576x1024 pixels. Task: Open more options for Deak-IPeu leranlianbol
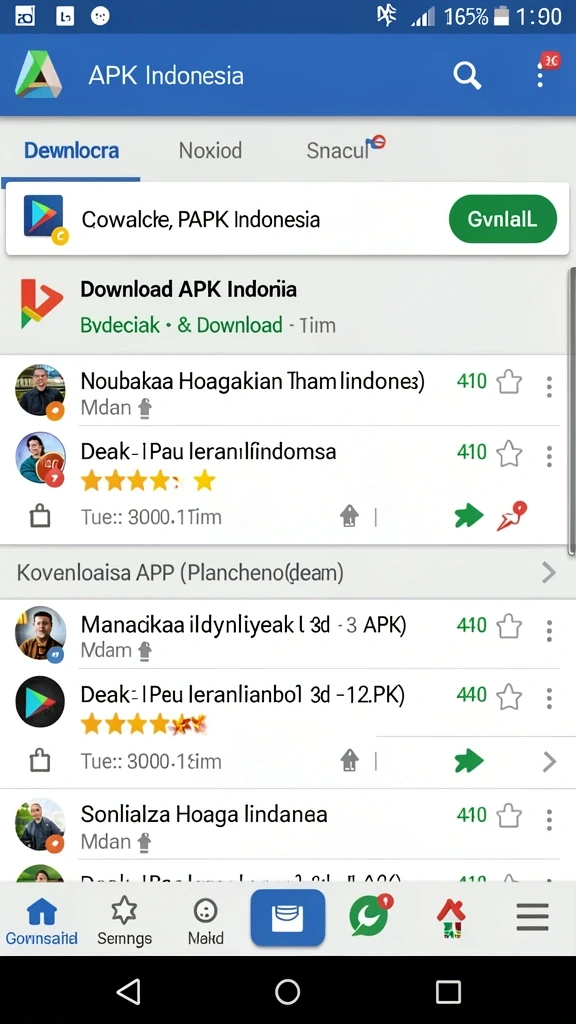(549, 697)
